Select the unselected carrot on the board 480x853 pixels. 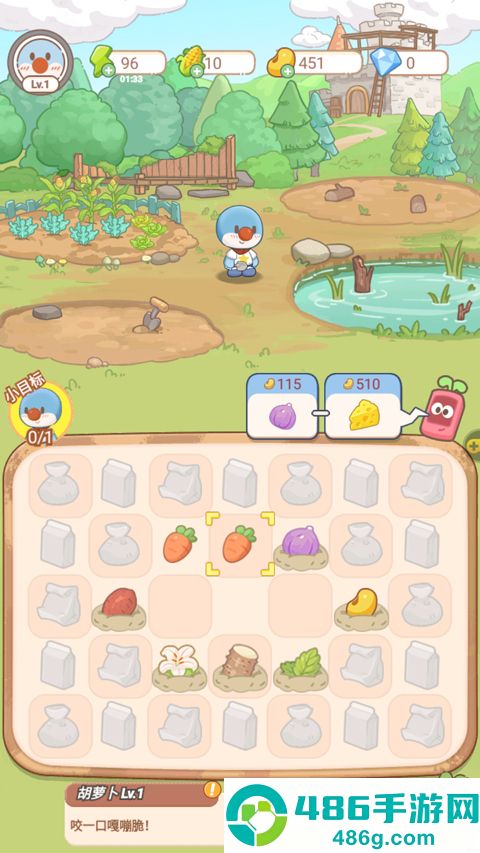(x=180, y=543)
